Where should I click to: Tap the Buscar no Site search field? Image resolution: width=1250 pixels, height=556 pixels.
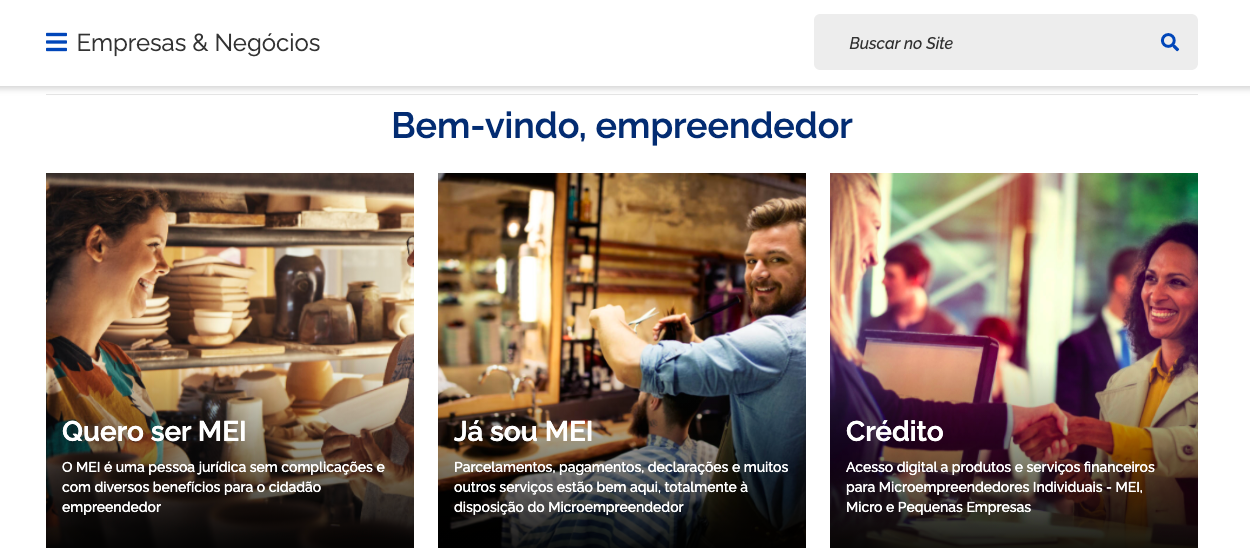(x=980, y=43)
